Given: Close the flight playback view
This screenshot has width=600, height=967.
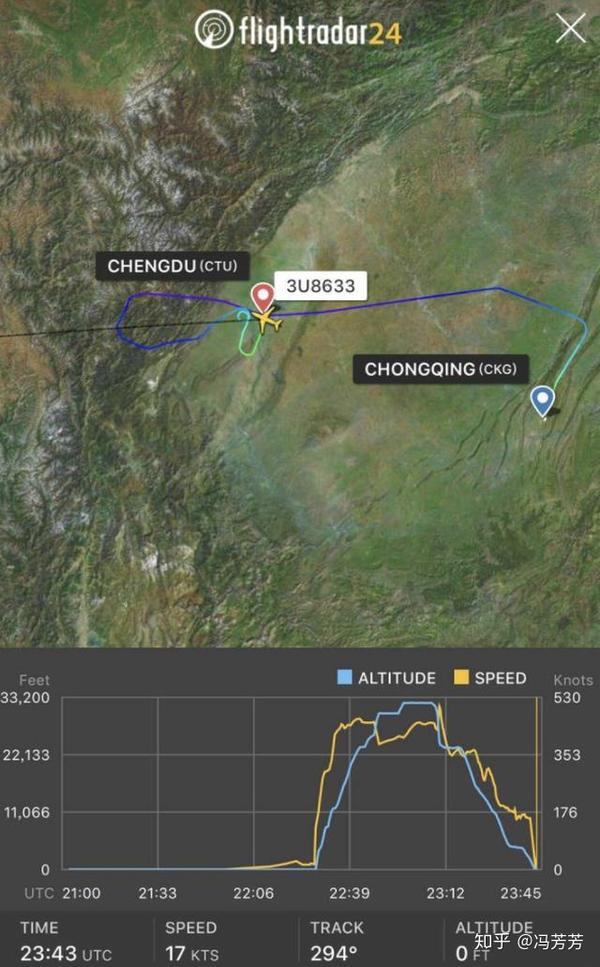Looking at the screenshot, I should point(571,28).
